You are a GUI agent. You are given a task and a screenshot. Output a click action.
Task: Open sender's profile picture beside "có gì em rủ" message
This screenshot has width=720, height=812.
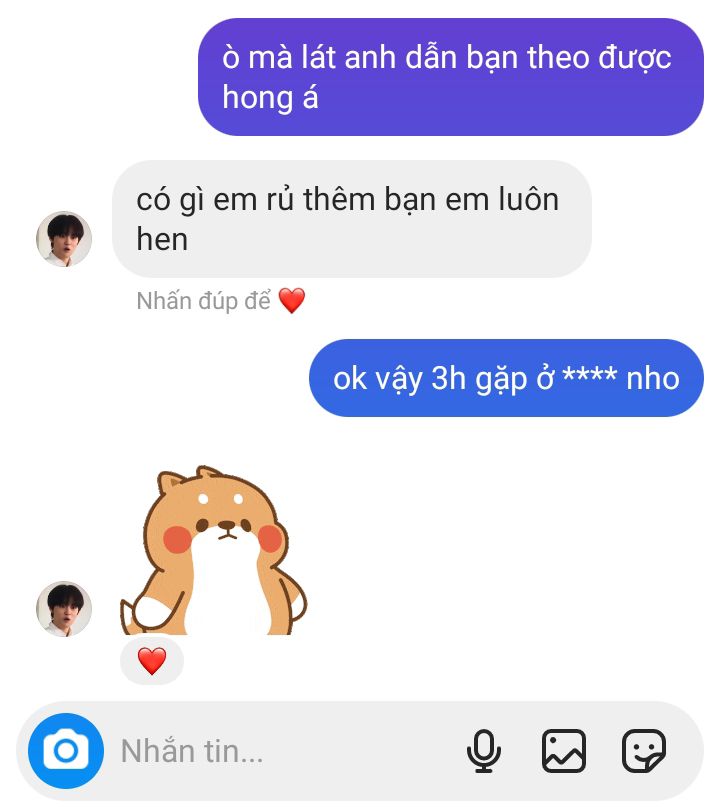click(64, 239)
